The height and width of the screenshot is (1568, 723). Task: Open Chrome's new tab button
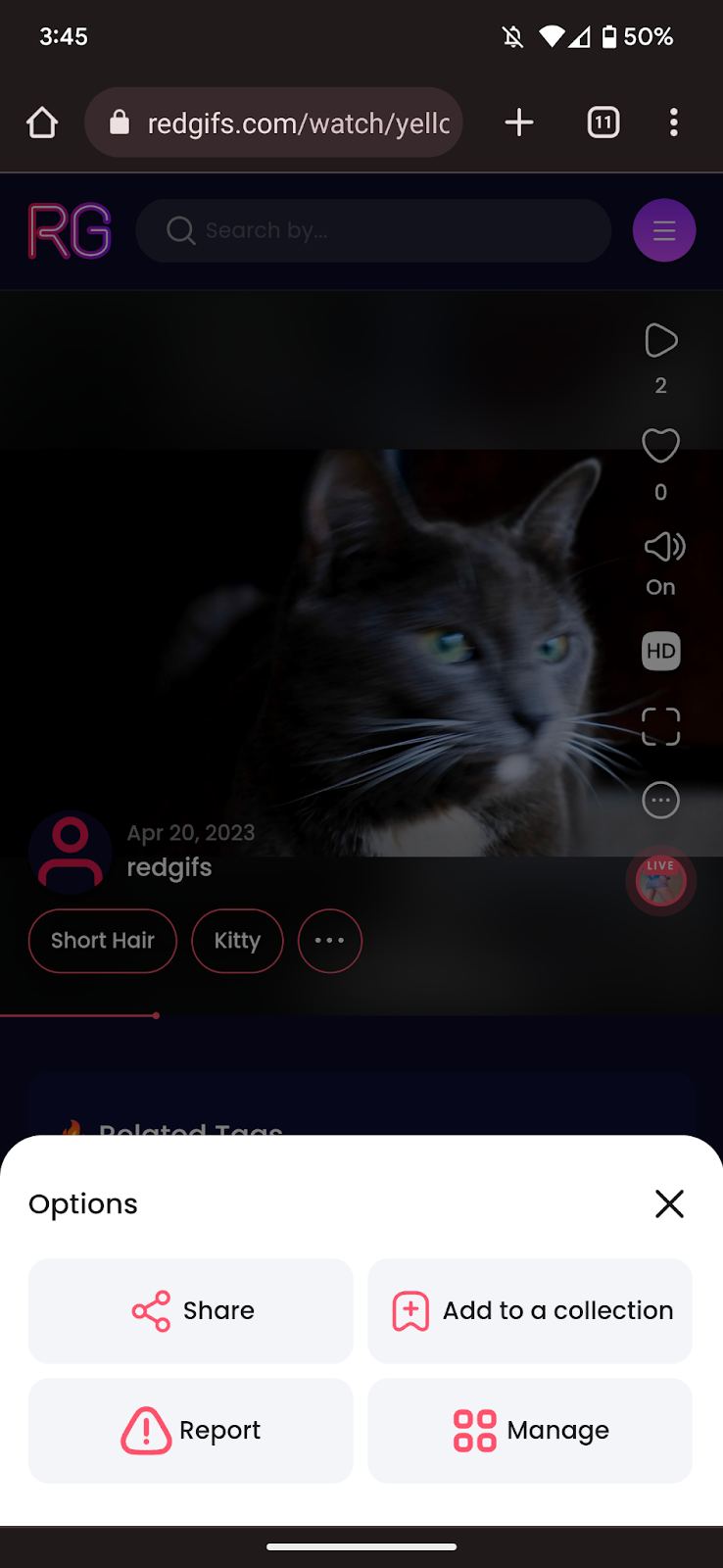click(519, 122)
